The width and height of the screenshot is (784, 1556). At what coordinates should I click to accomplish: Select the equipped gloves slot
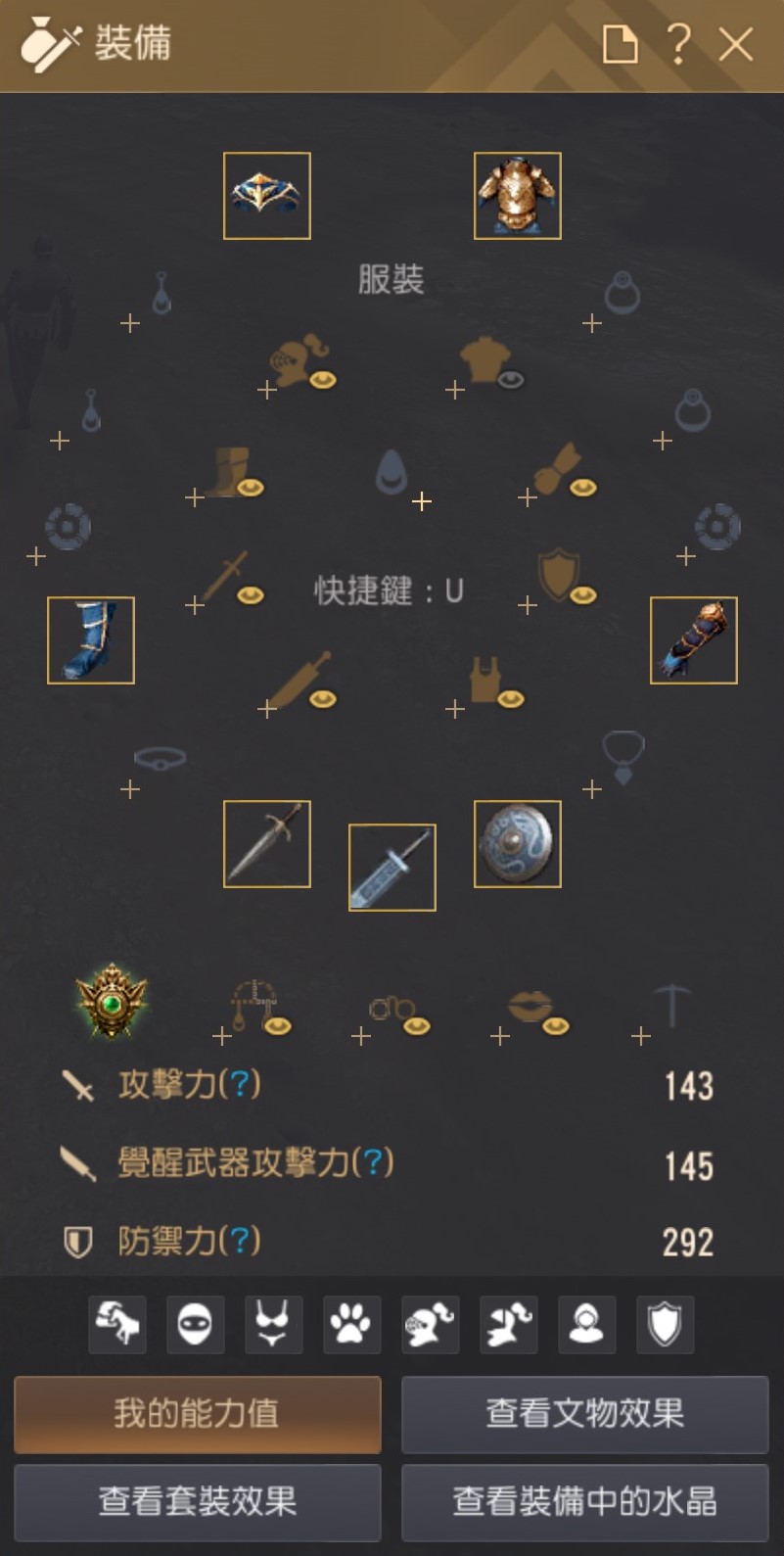[694, 640]
